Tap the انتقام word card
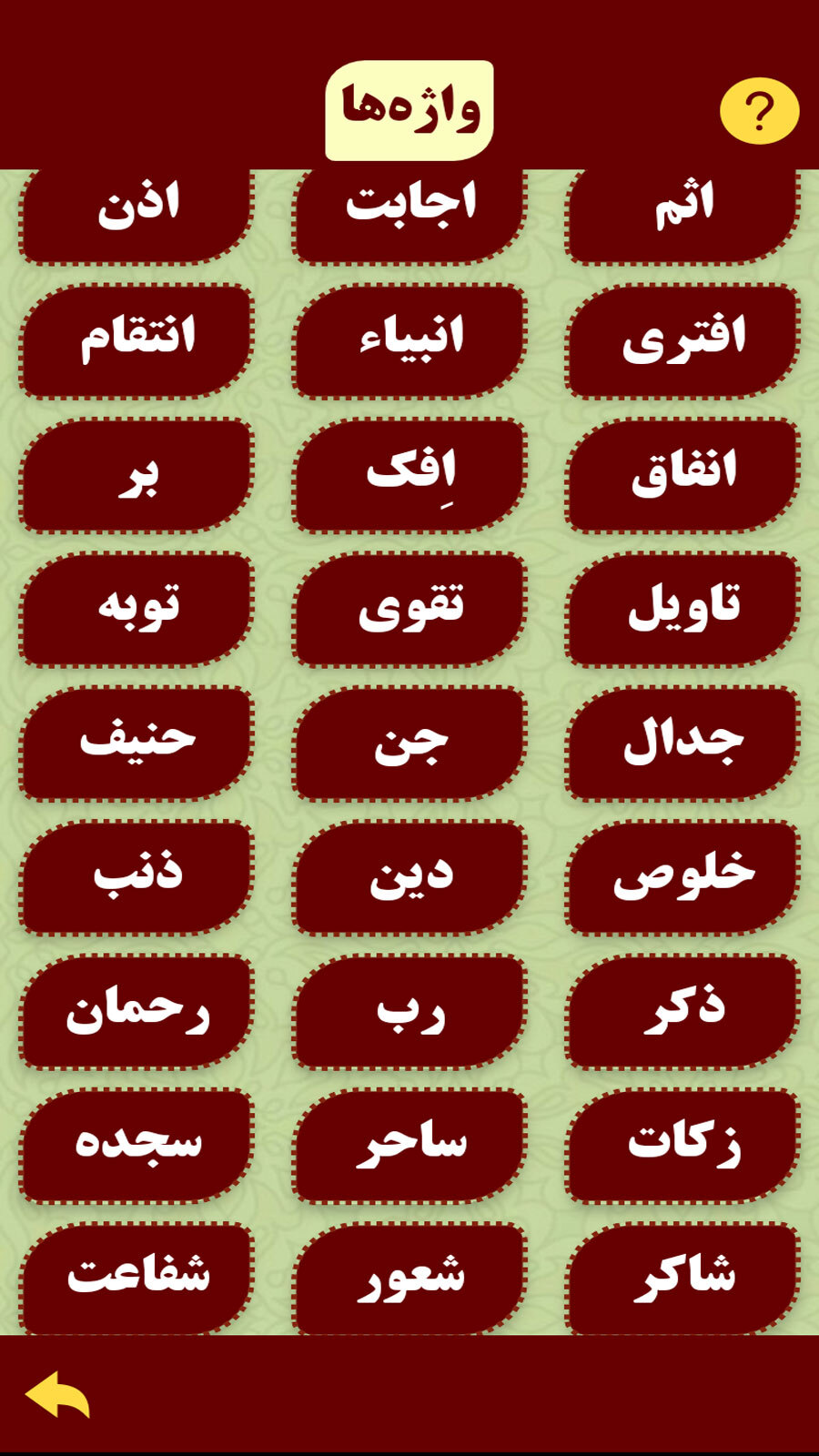The height and width of the screenshot is (1456, 819). [x=136, y=337]
